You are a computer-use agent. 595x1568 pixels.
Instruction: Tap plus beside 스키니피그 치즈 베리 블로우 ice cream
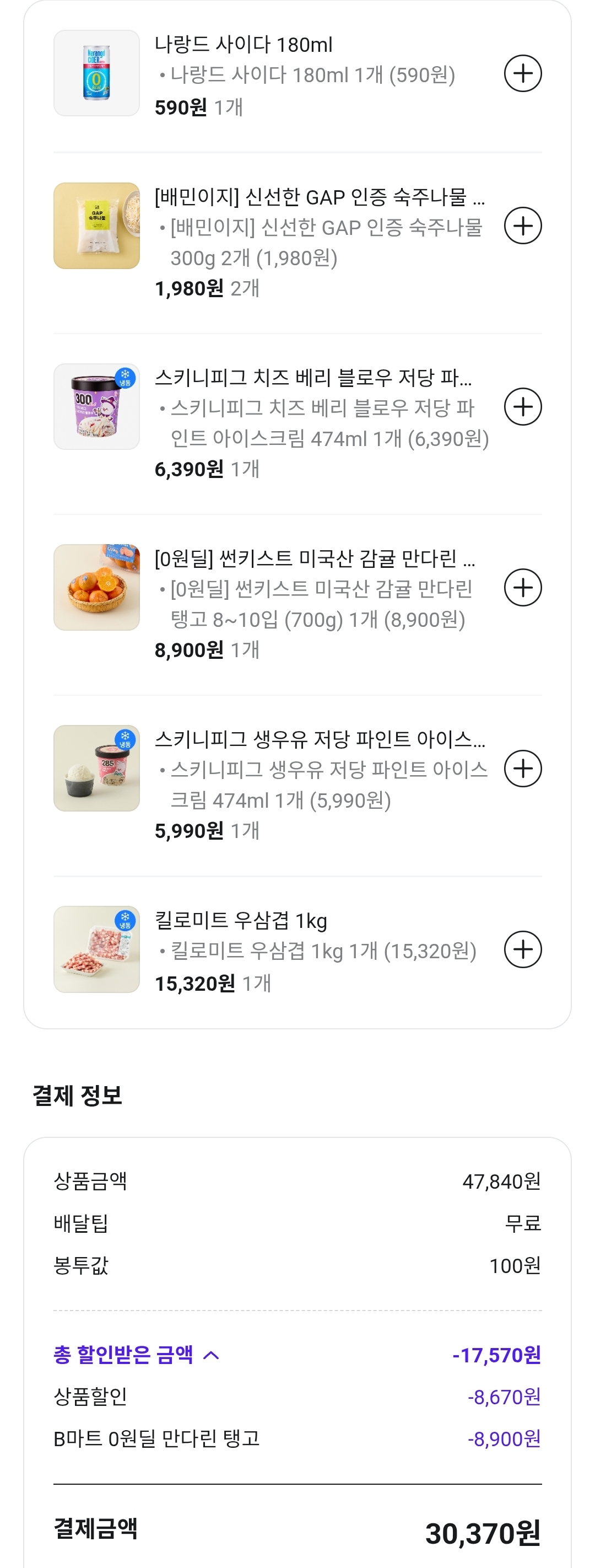[x=523, y=406]
